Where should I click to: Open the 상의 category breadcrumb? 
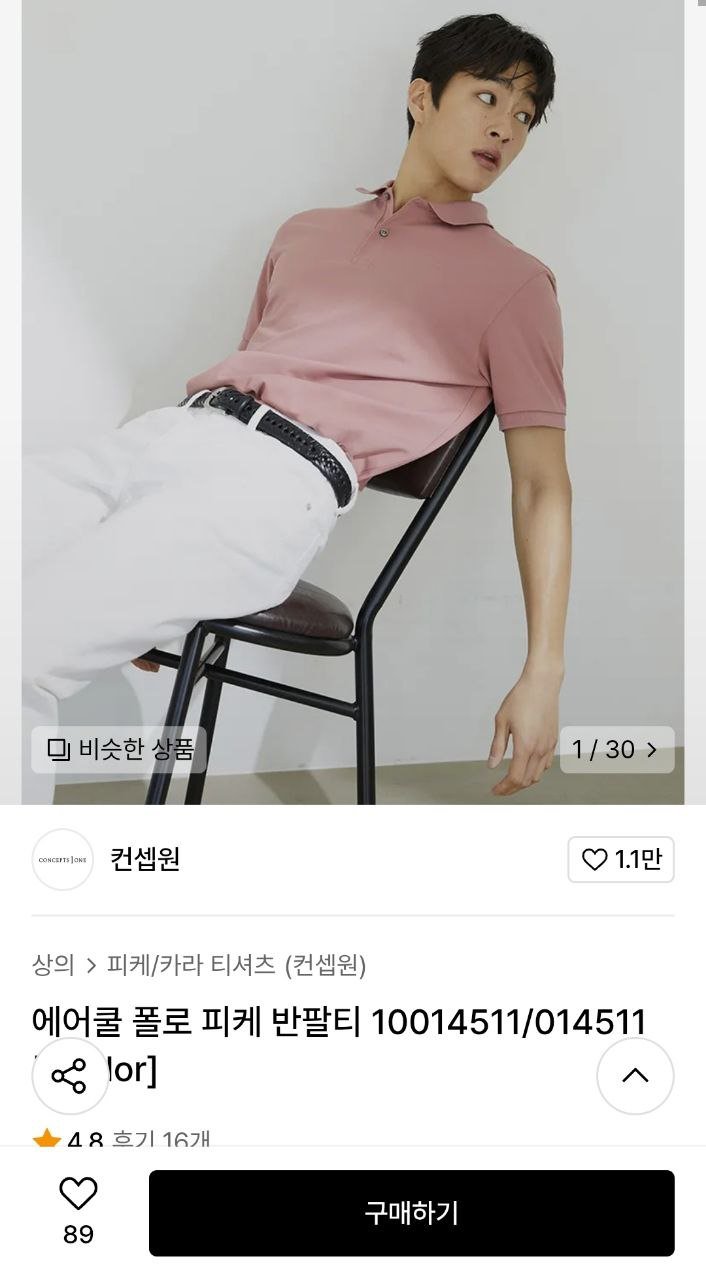[x=53, y=965]
